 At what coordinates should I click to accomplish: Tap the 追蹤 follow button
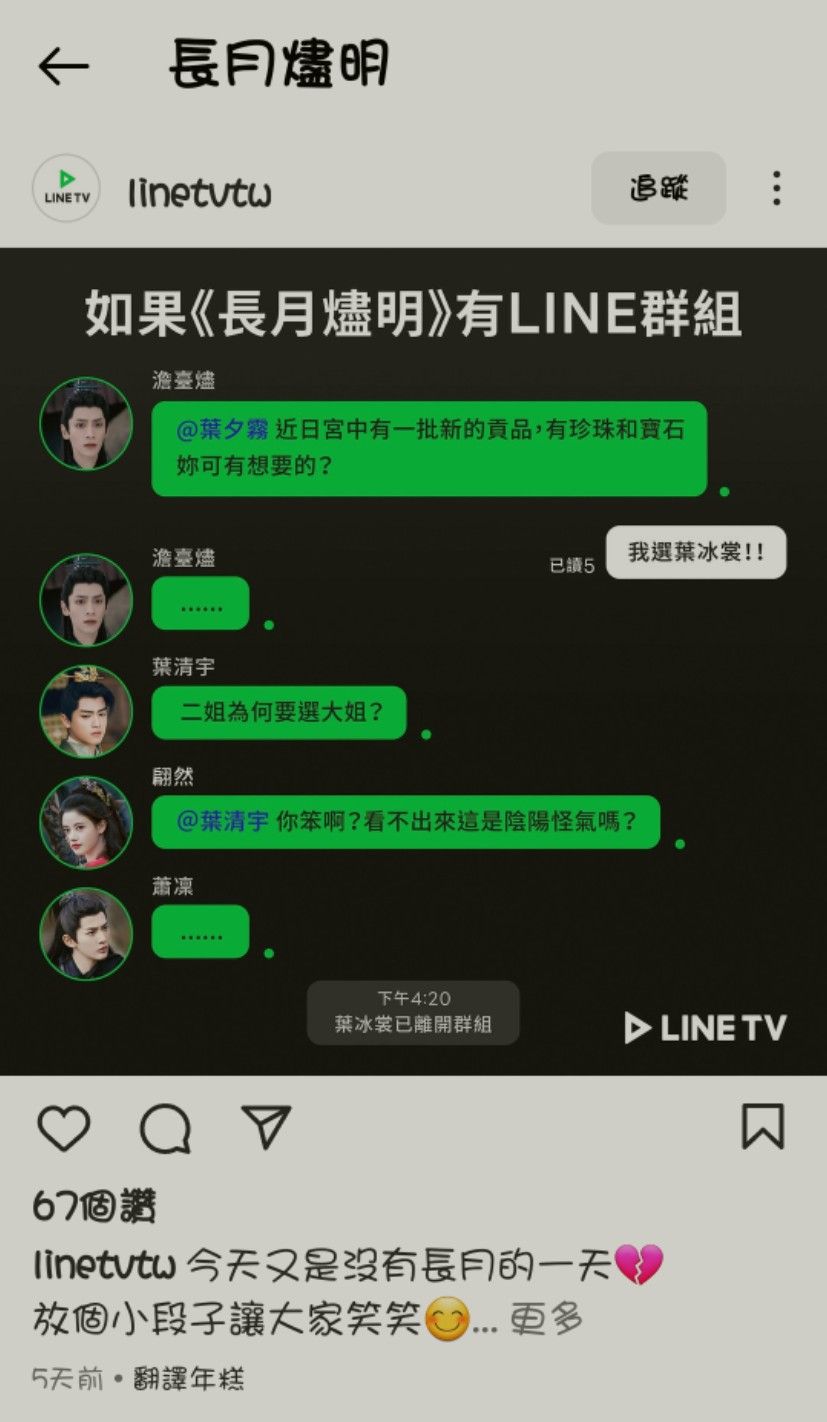point(658,188)
